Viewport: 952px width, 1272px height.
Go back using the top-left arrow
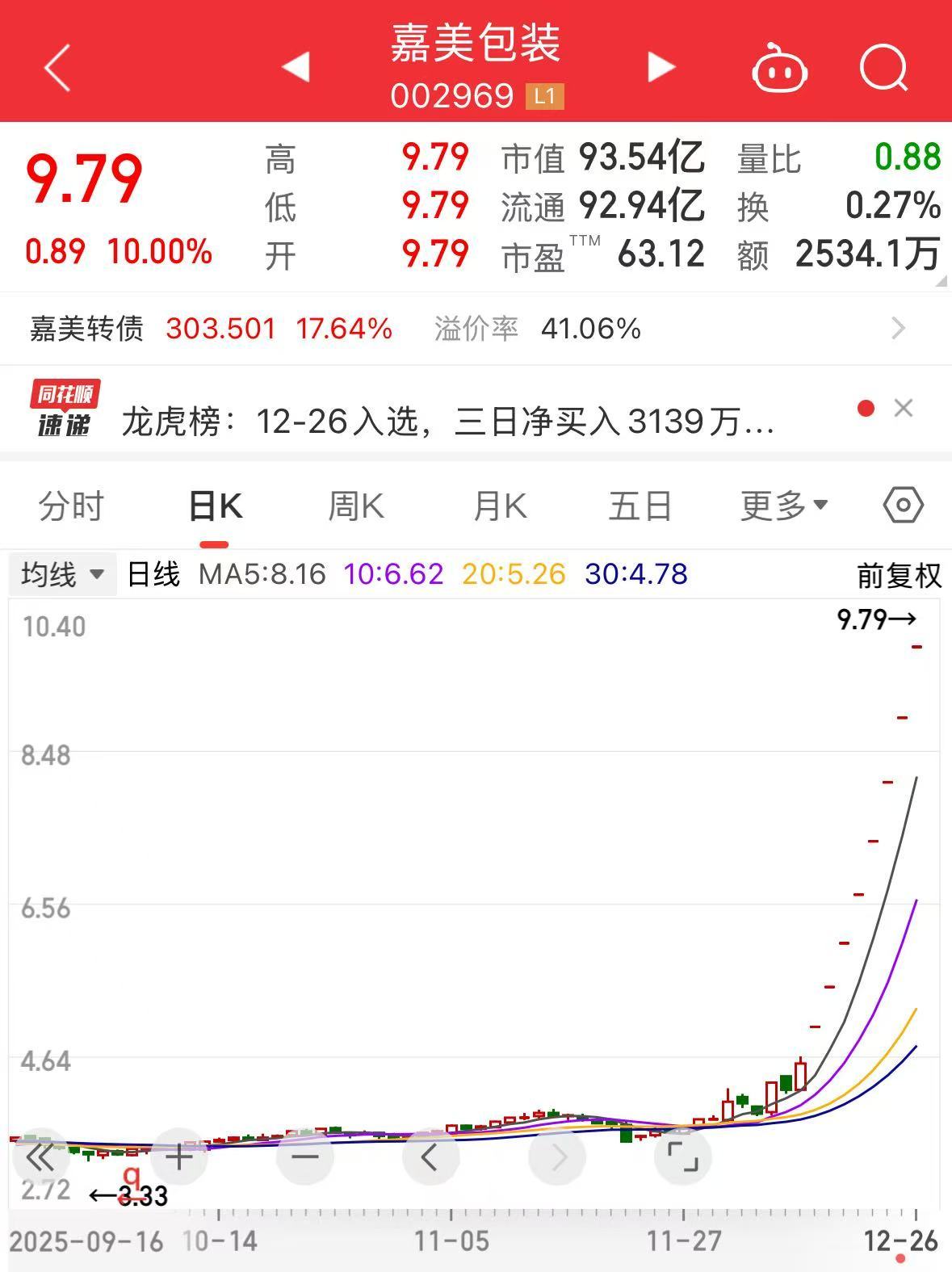coord(57,67)
